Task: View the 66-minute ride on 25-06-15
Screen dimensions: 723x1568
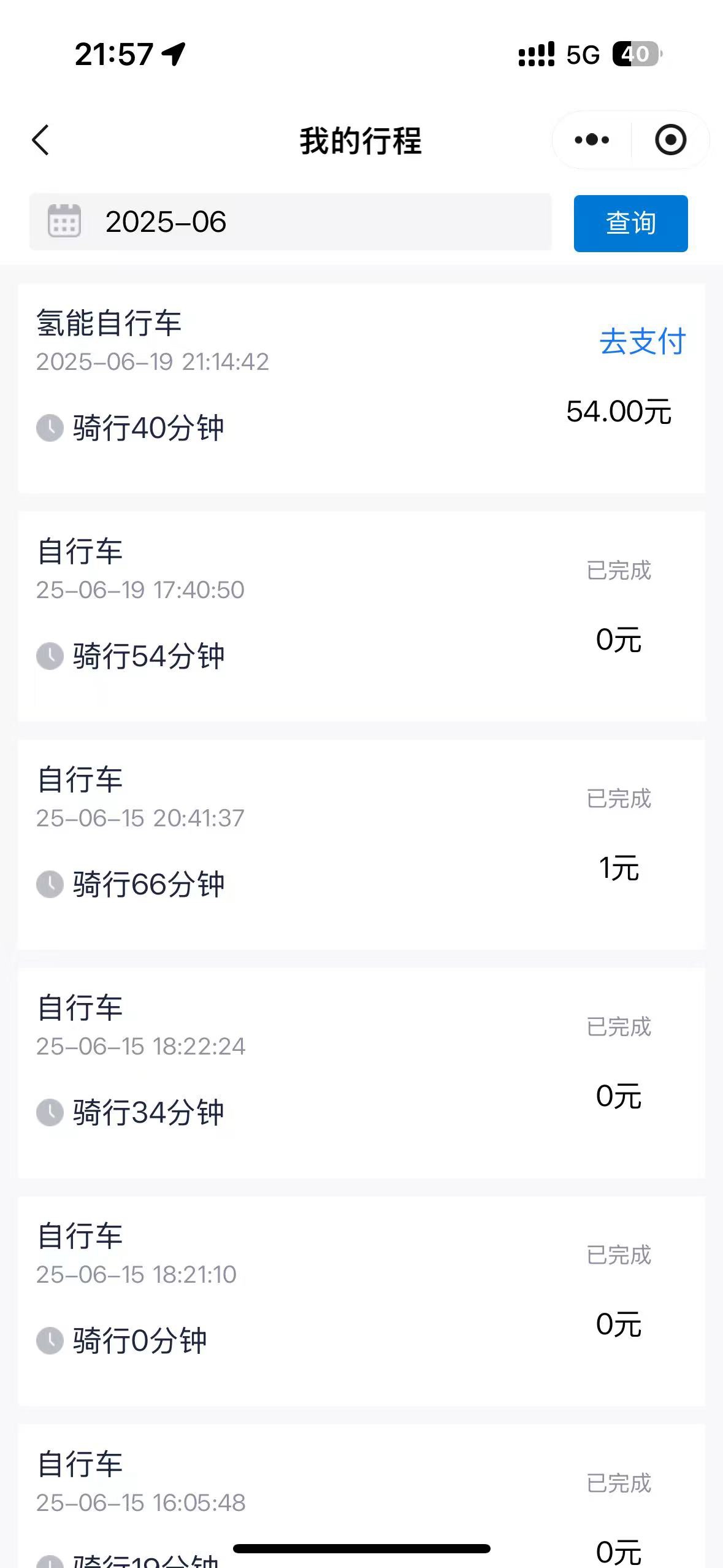Action: click(x=362, y=845)
